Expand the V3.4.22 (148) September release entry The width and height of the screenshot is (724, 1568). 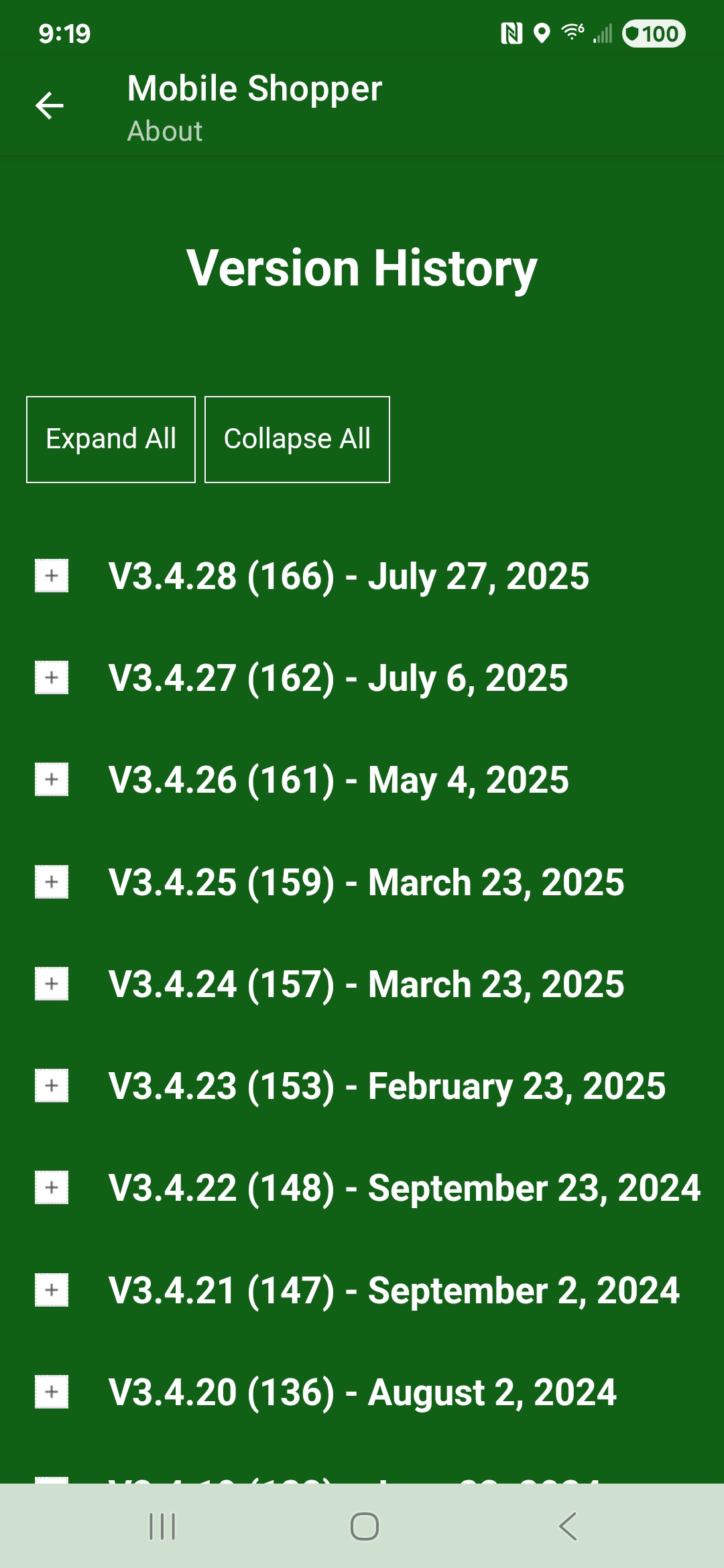pos(52,1188)
